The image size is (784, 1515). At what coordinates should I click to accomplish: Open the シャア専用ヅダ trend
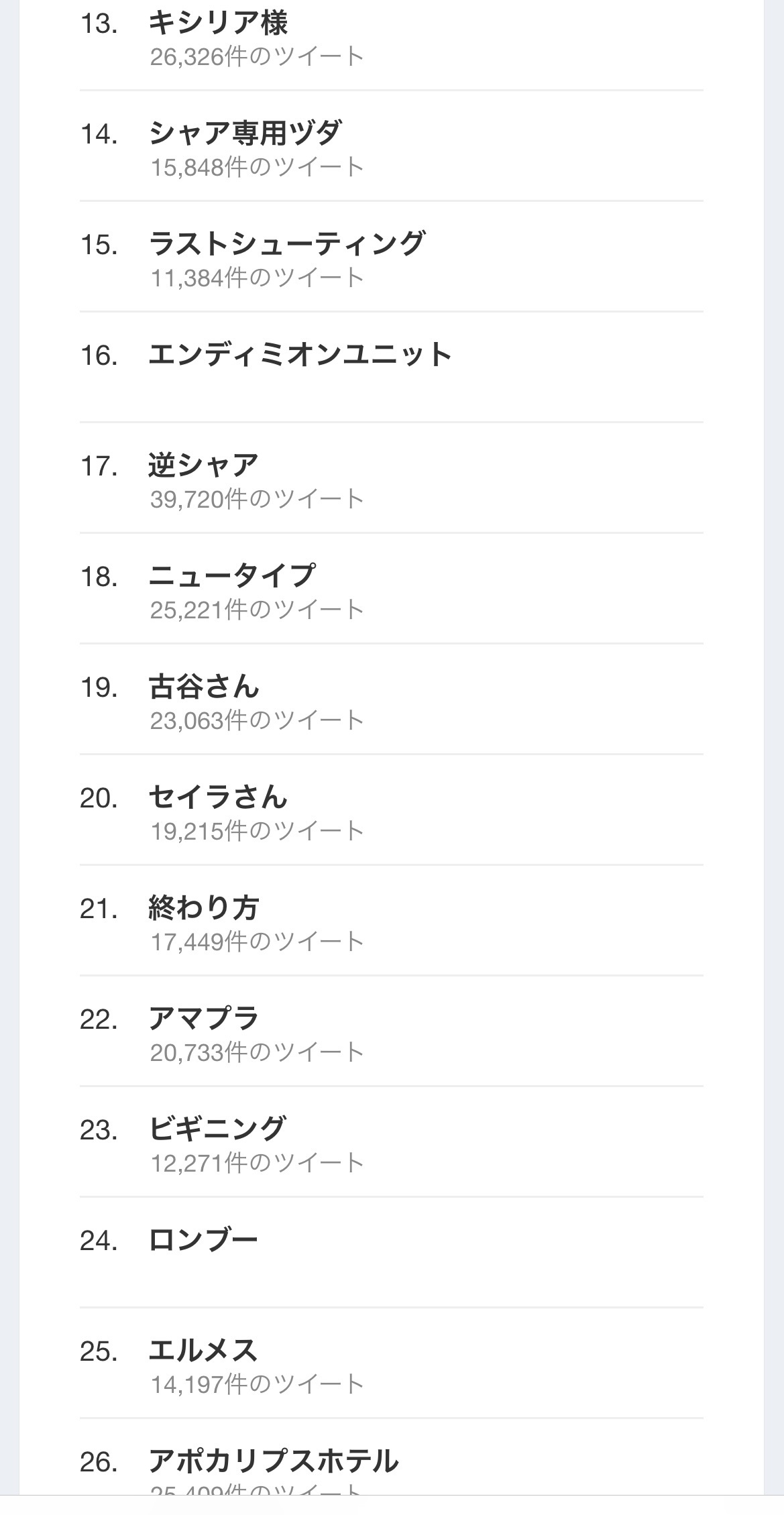point(391,146)
